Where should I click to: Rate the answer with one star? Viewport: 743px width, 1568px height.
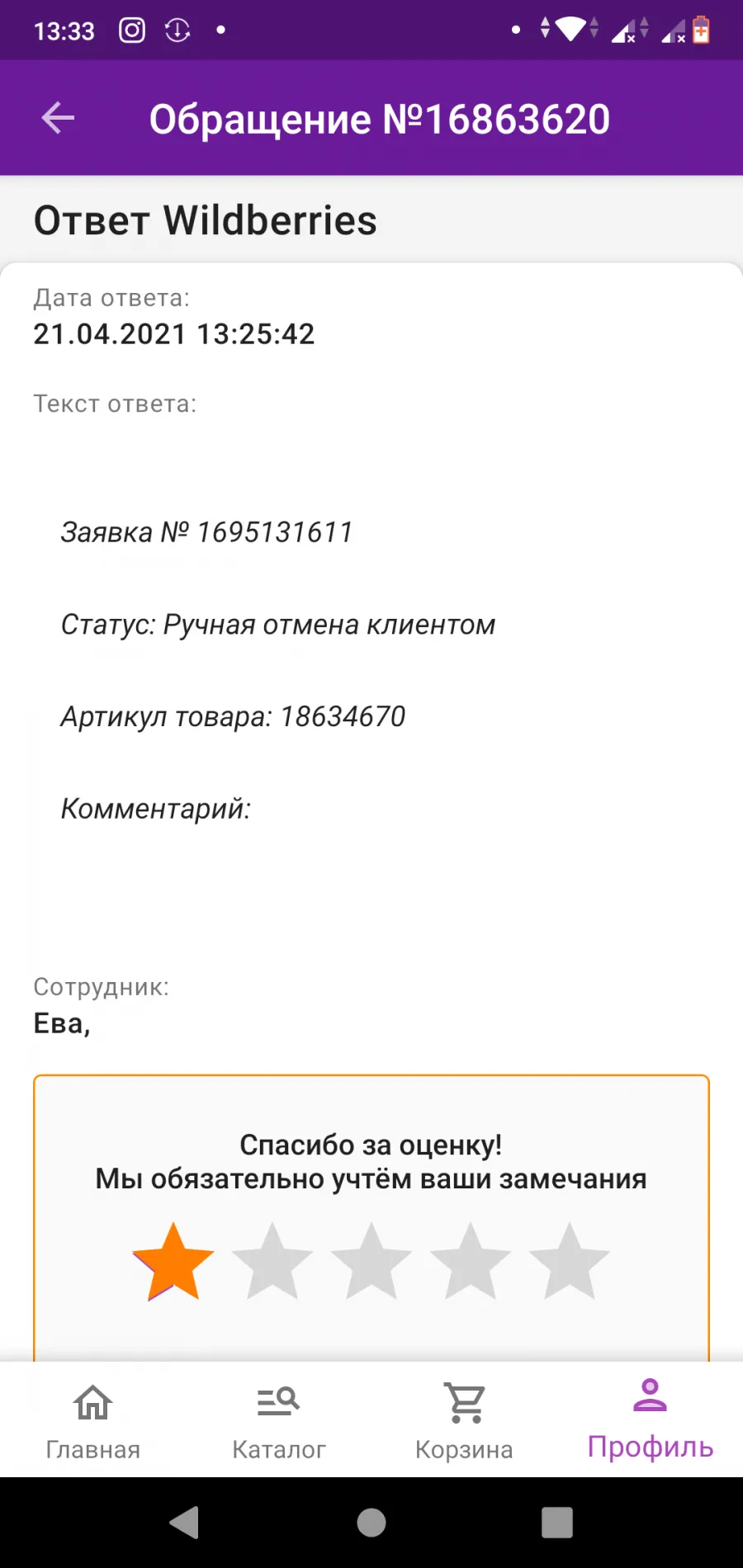point(173,1263)
